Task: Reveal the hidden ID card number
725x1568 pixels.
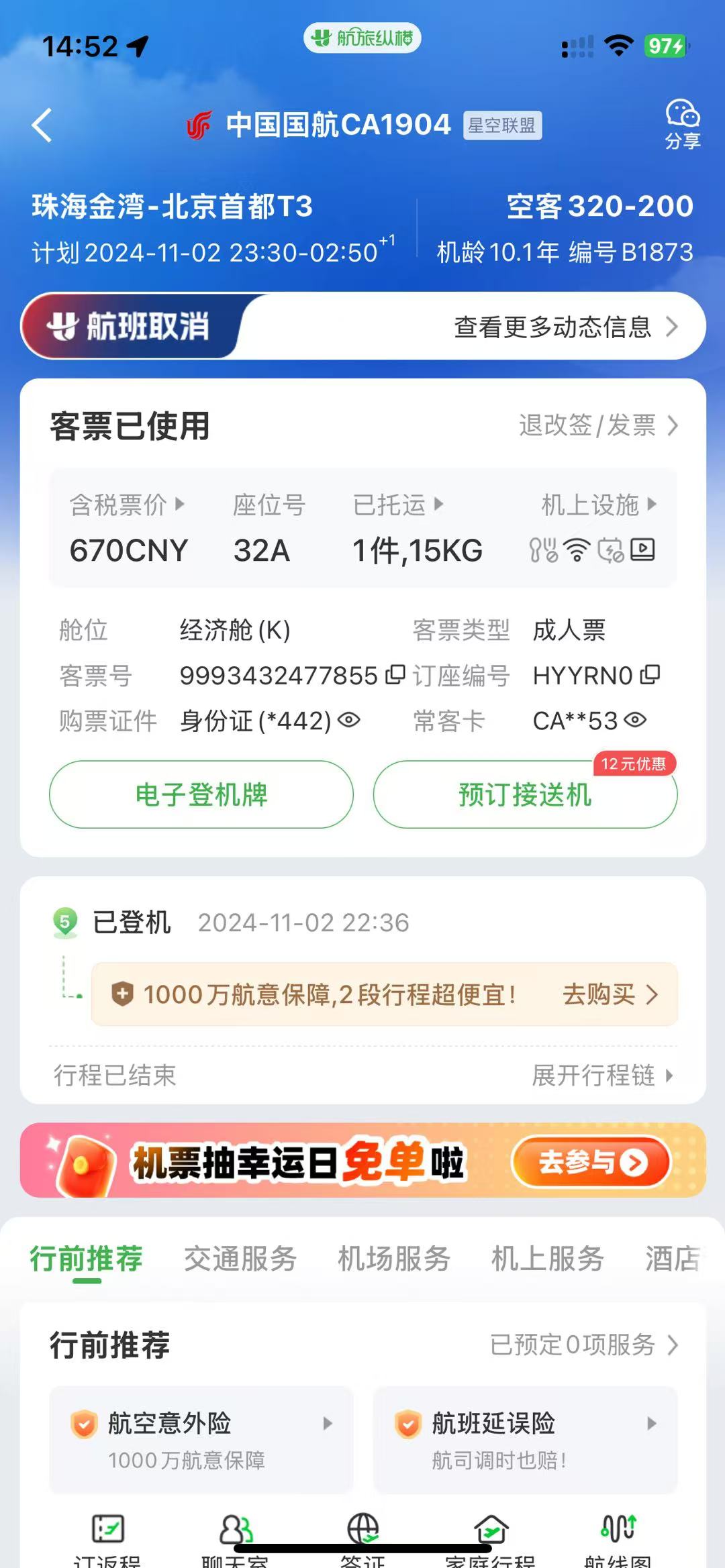Action: click(x=349, y=721)
